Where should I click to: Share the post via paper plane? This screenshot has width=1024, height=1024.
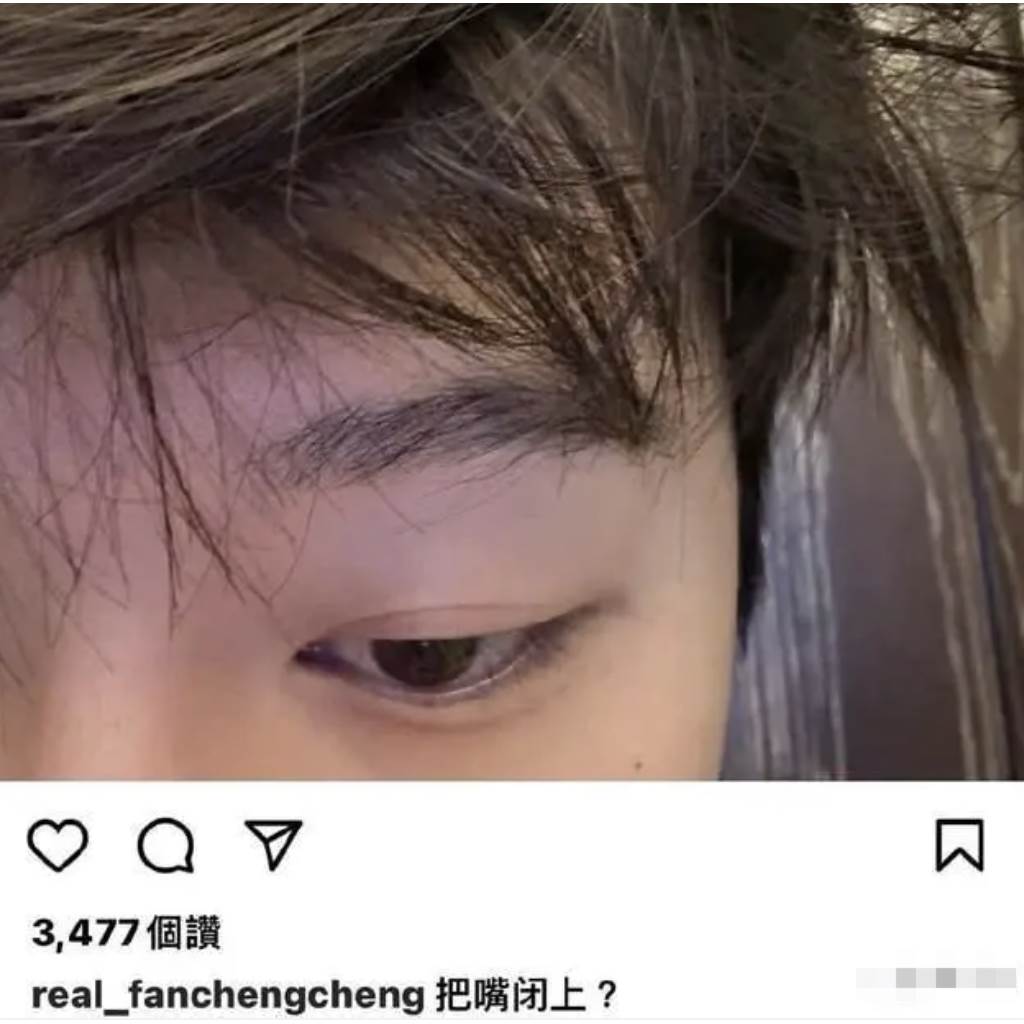click(273, 845)
